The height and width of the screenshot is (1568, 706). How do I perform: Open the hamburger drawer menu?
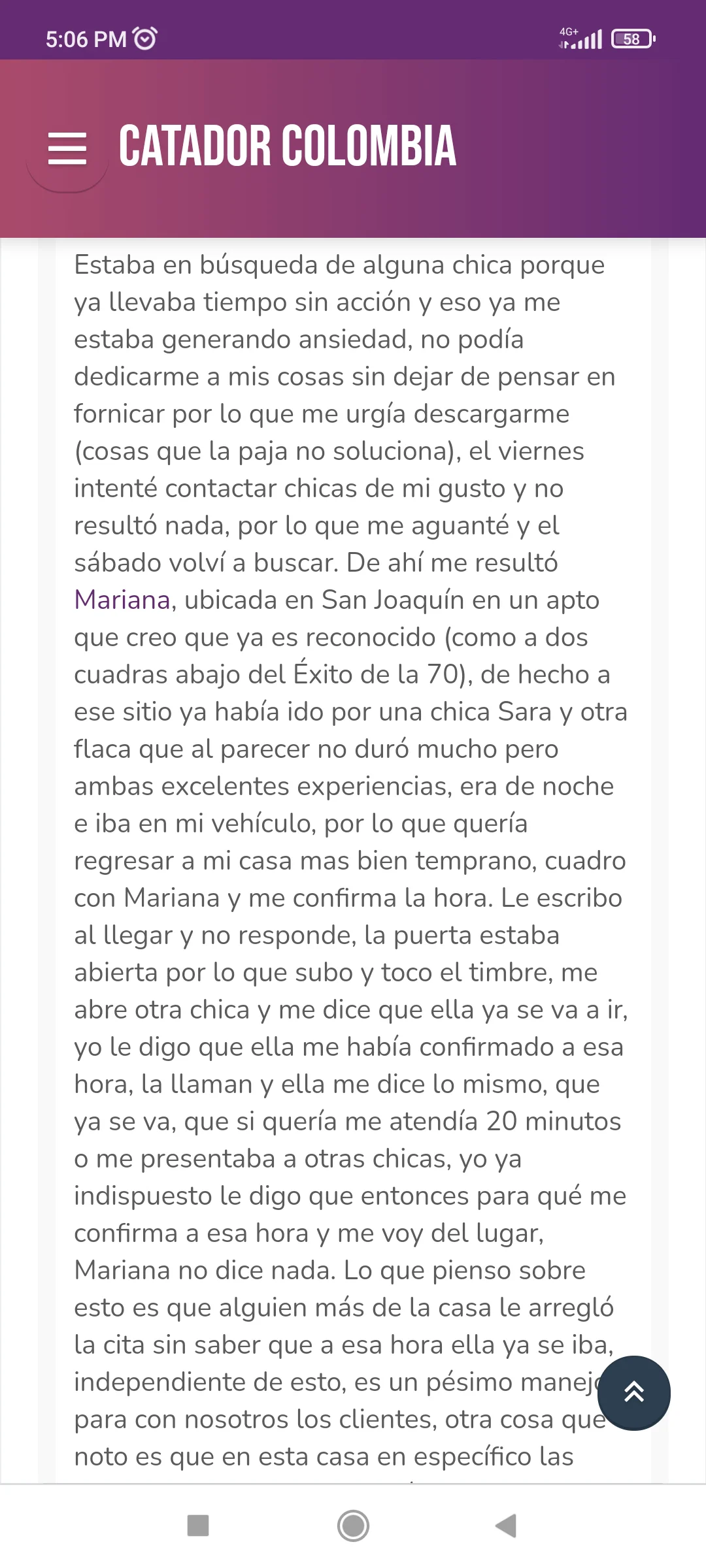67,149
